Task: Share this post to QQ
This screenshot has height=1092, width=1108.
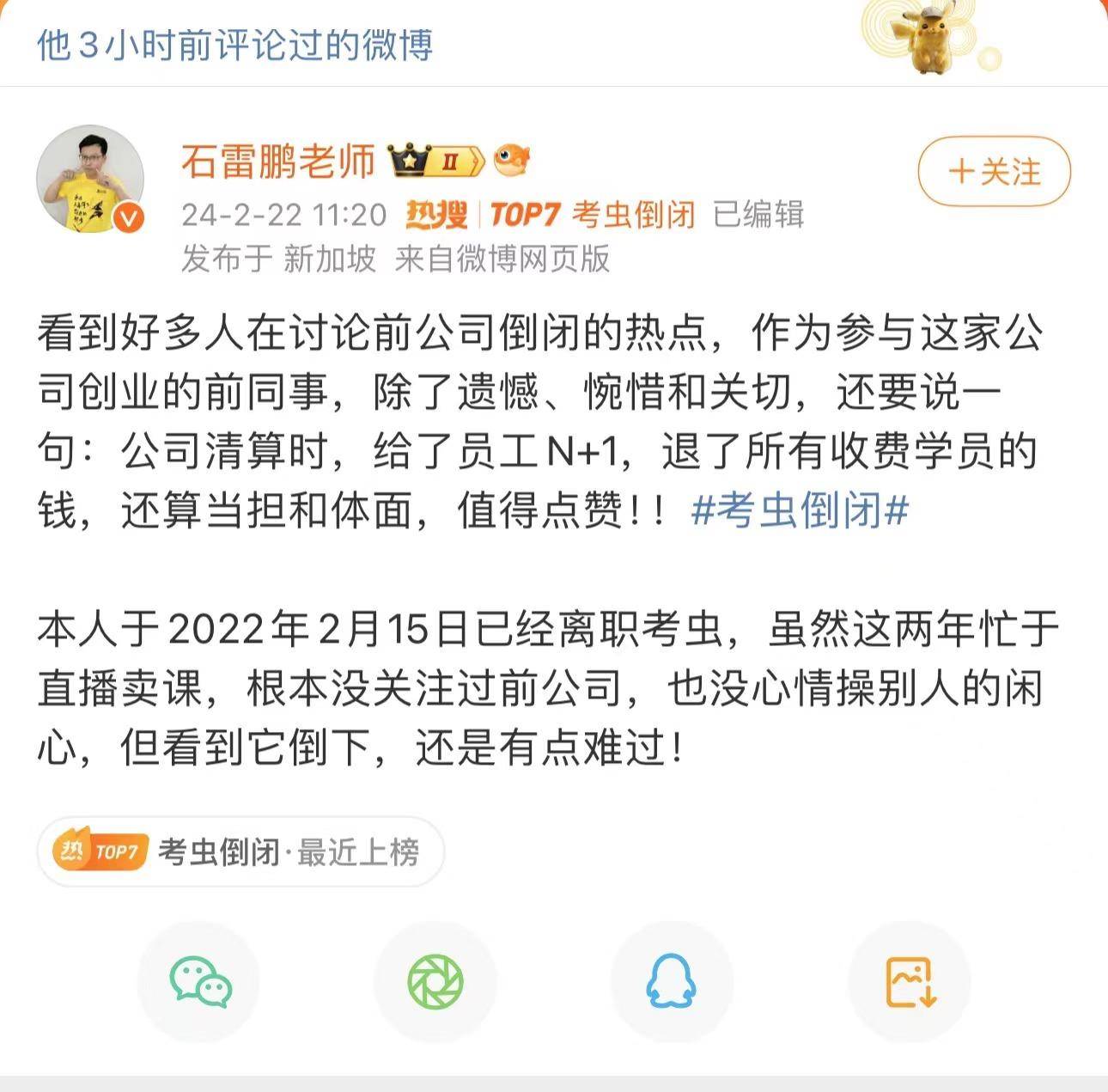Action: point(672,982)
